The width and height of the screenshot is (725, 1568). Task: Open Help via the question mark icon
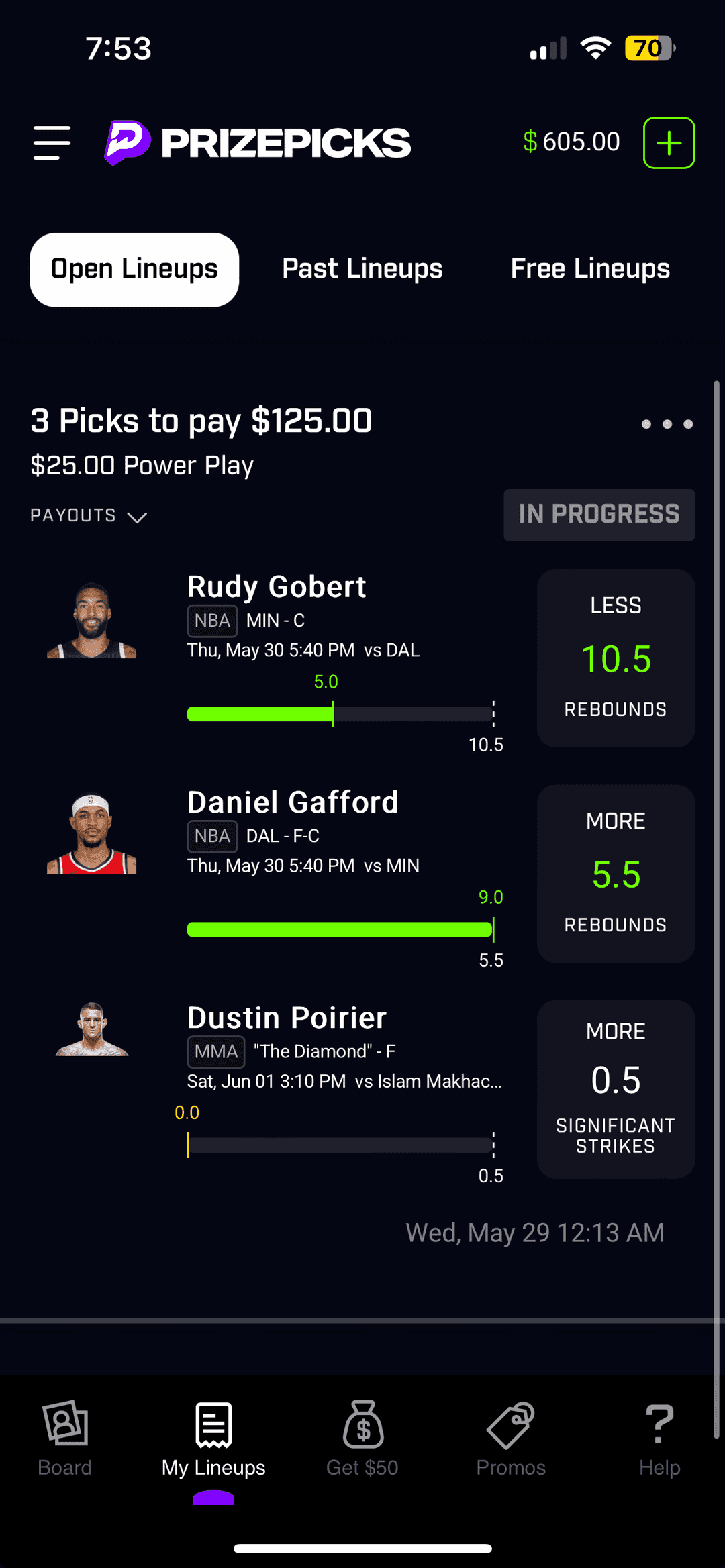coord(660,1424)
